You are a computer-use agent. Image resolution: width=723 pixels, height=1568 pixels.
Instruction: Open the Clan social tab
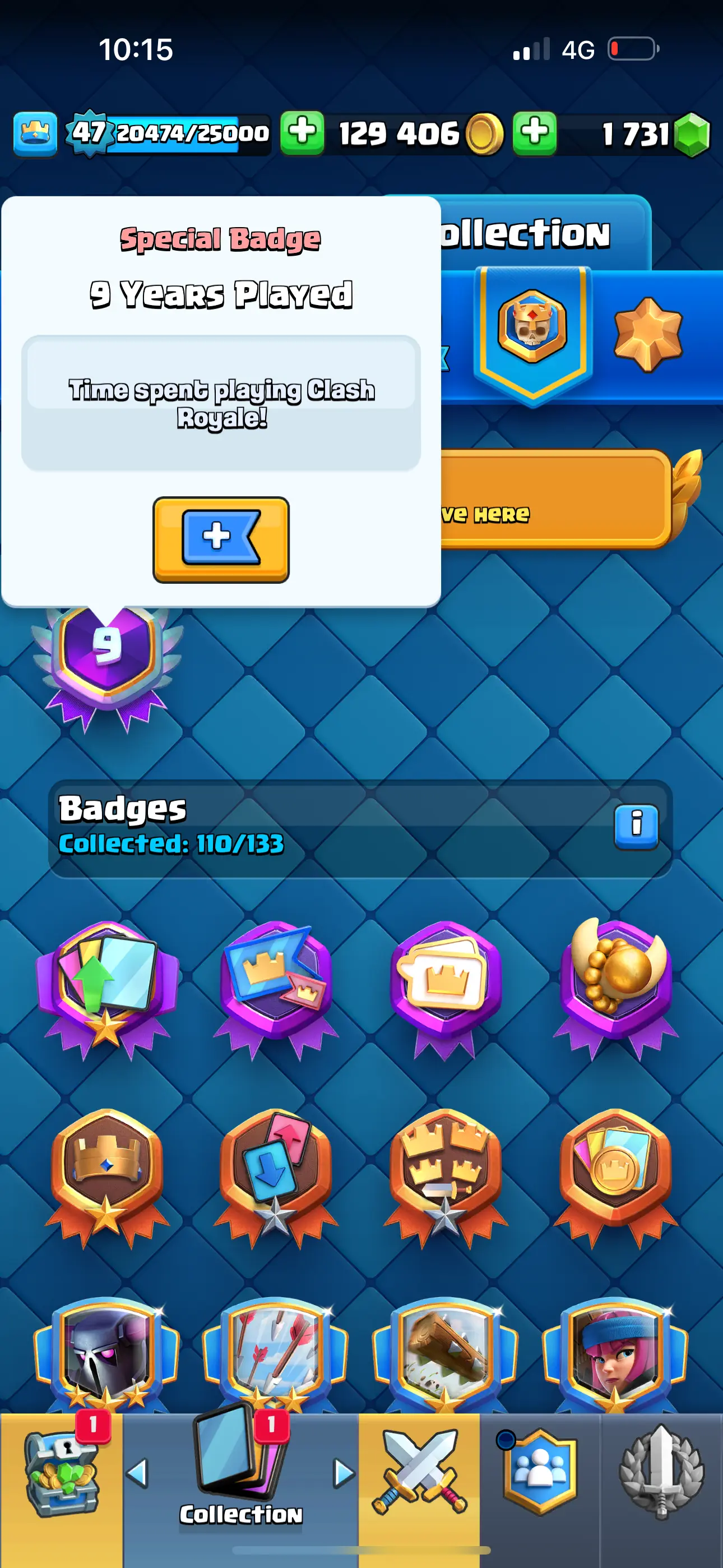(x=539, y=1472)
